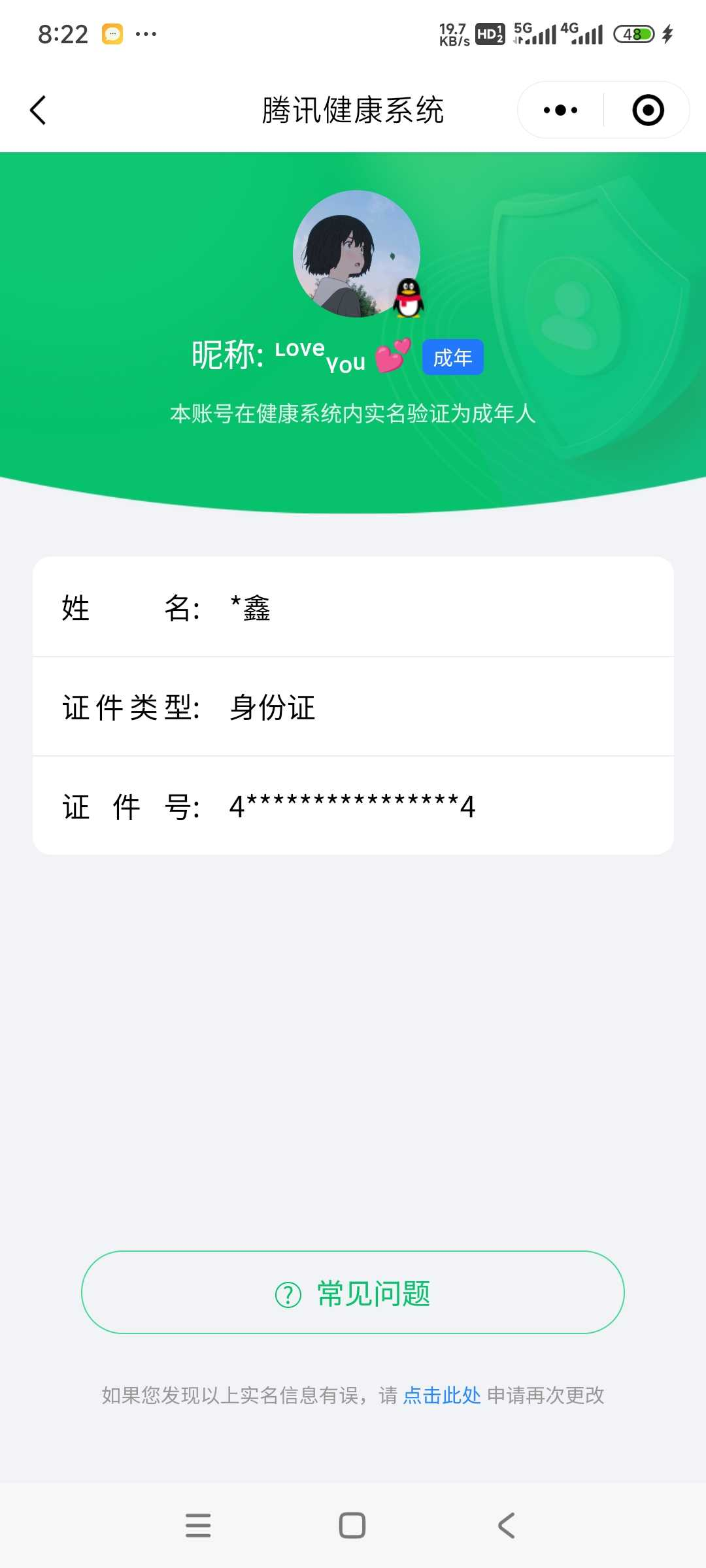Select the 腾讯健康系统 title bar

353,109
